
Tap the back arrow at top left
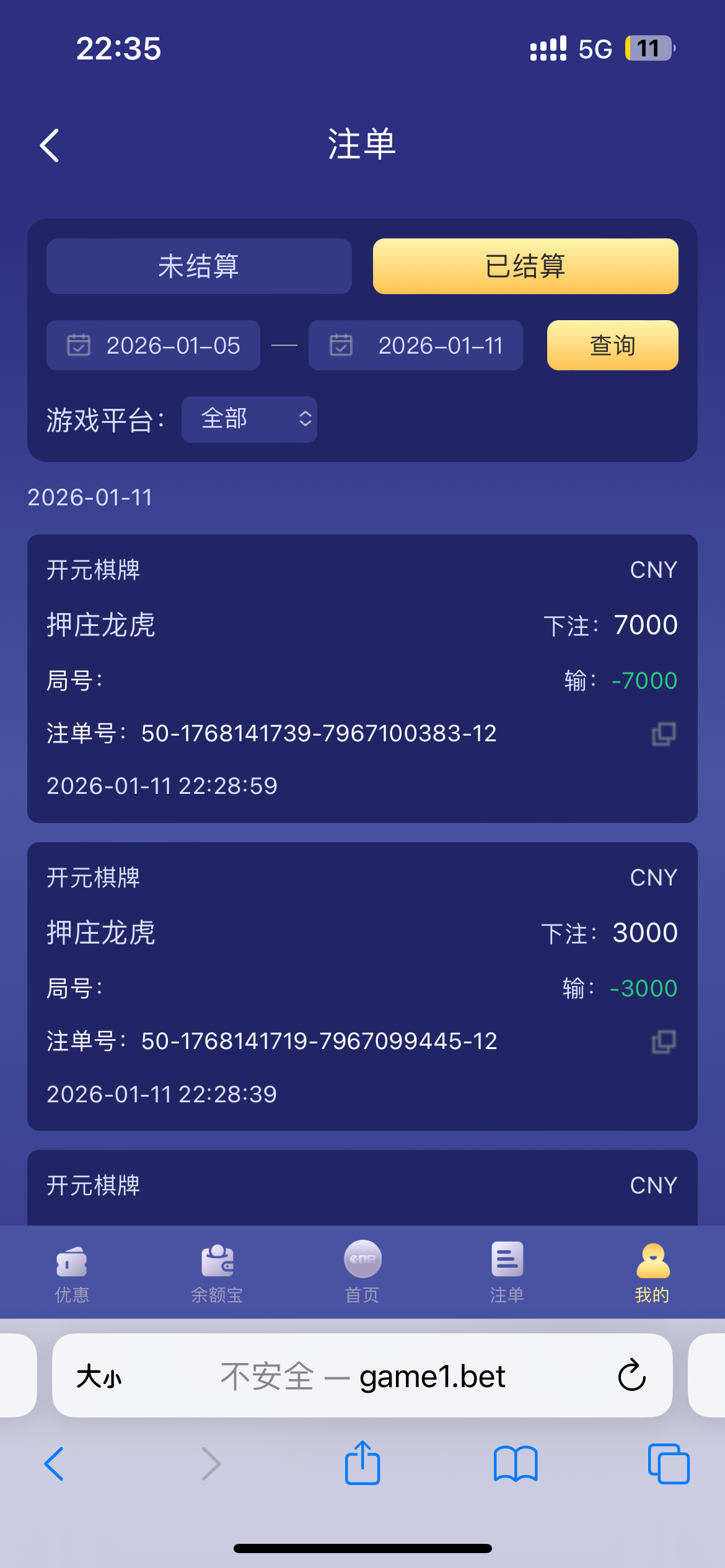coord(51,145)
